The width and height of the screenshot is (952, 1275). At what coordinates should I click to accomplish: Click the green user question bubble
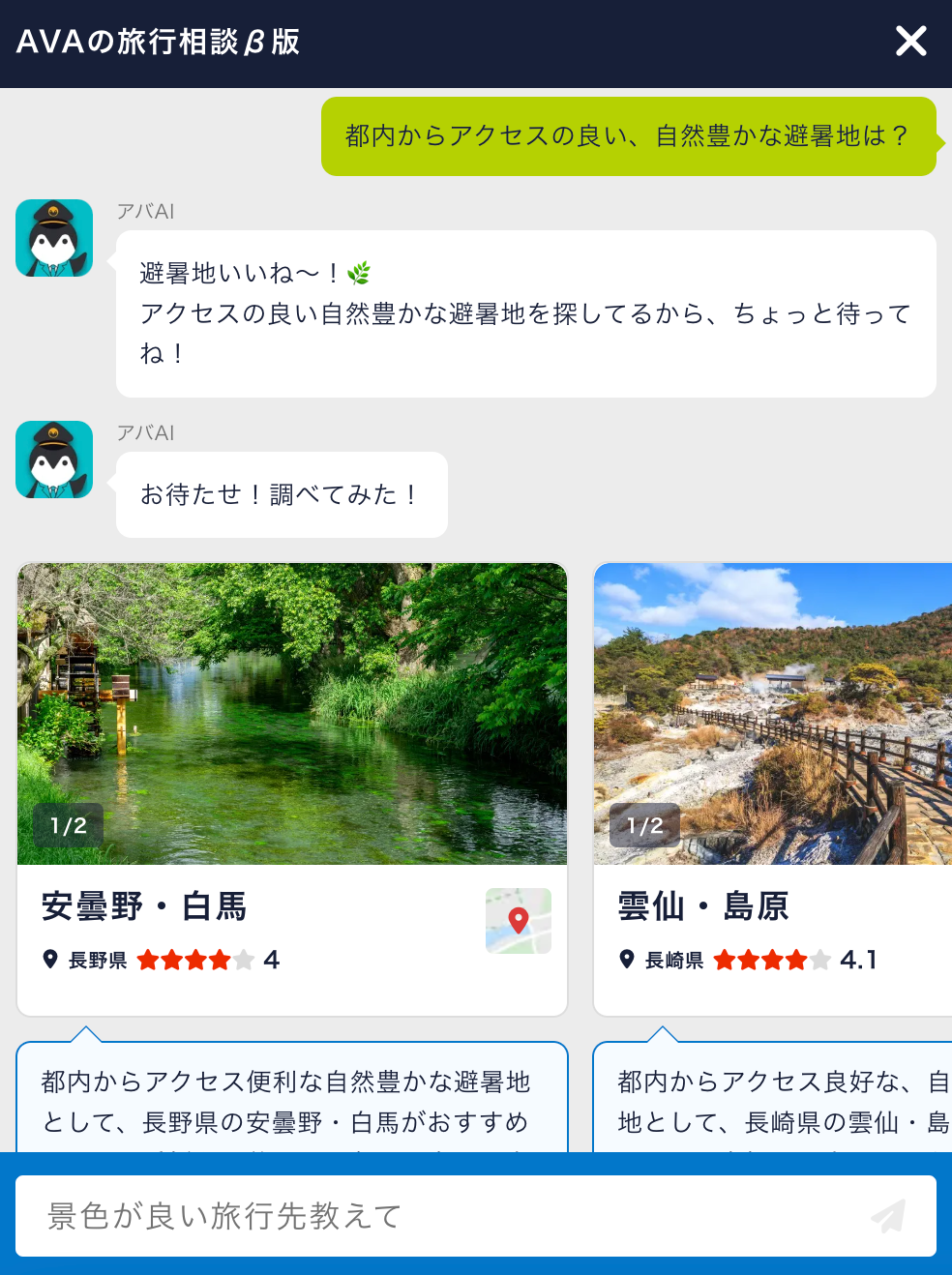click(x=630, y=135)
